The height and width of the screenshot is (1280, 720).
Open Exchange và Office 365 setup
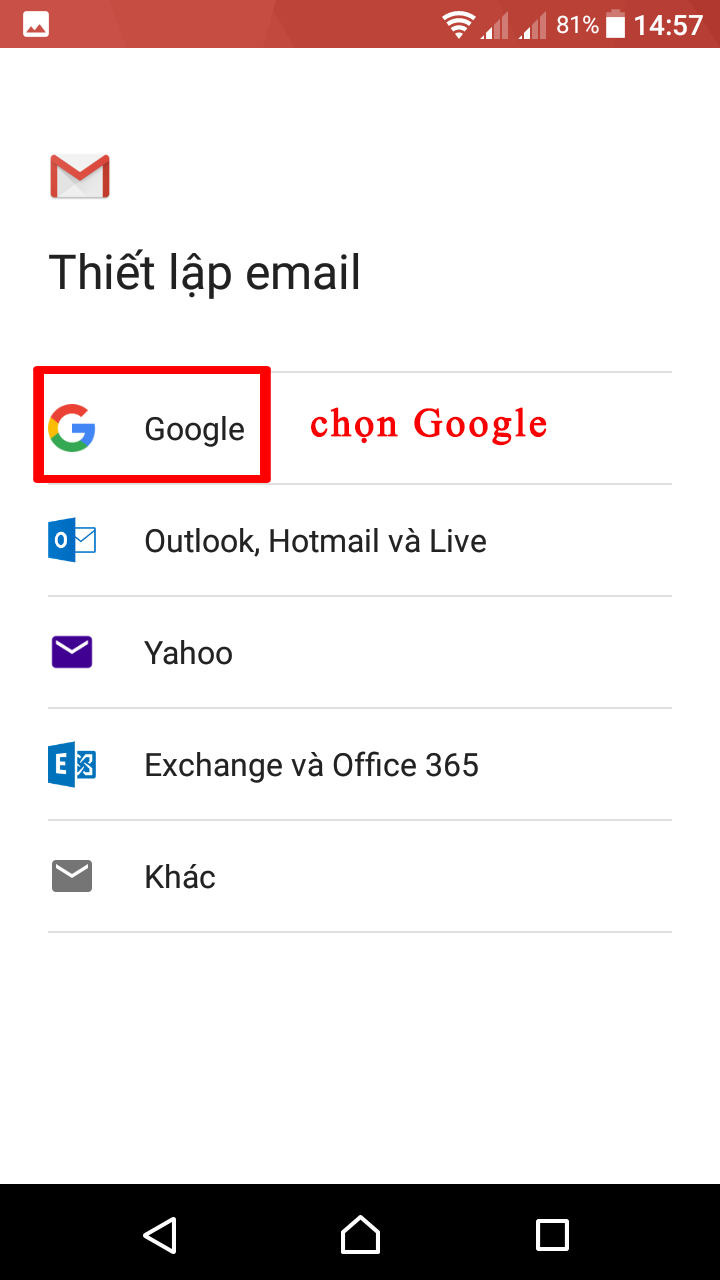360,765
